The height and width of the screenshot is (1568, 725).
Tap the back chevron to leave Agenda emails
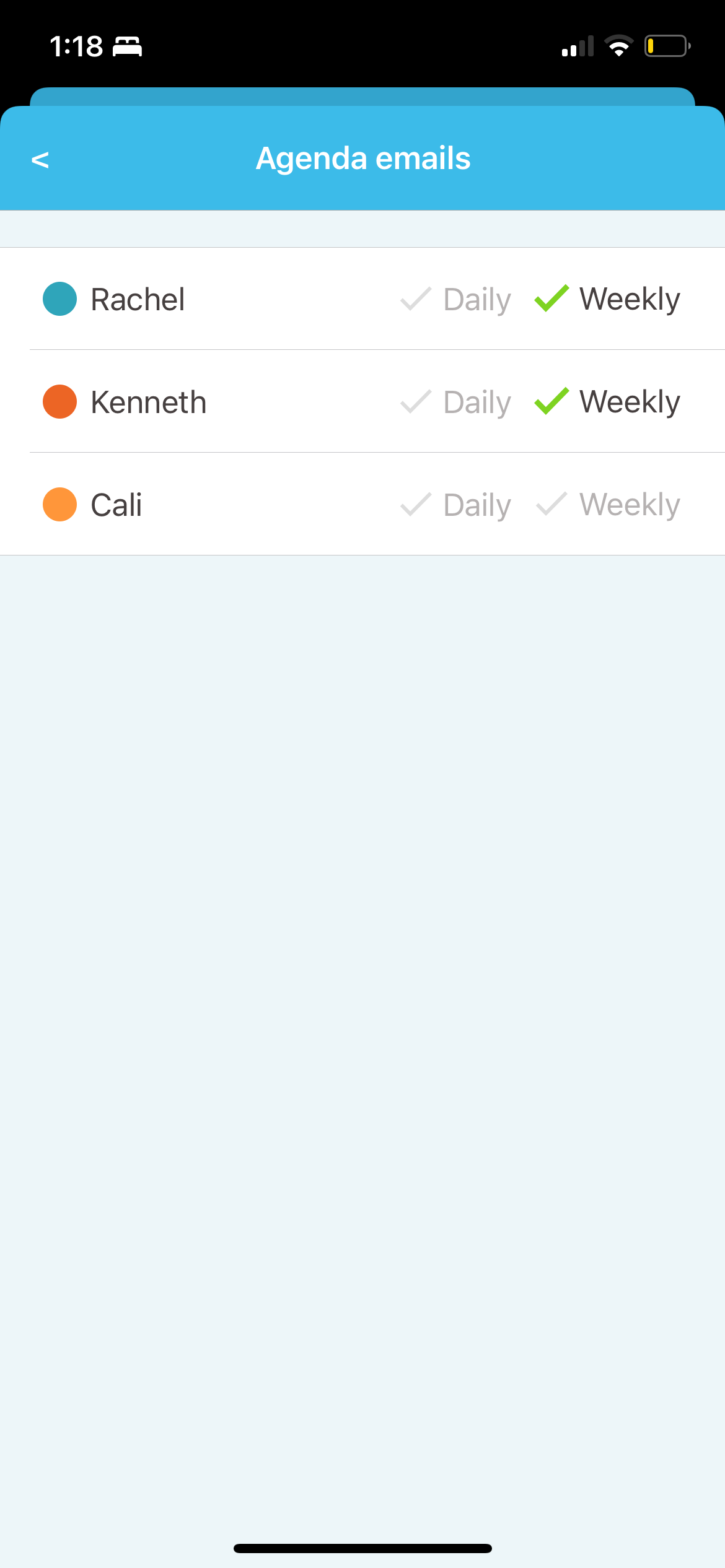pyautogui.click(x=40, y=159)
